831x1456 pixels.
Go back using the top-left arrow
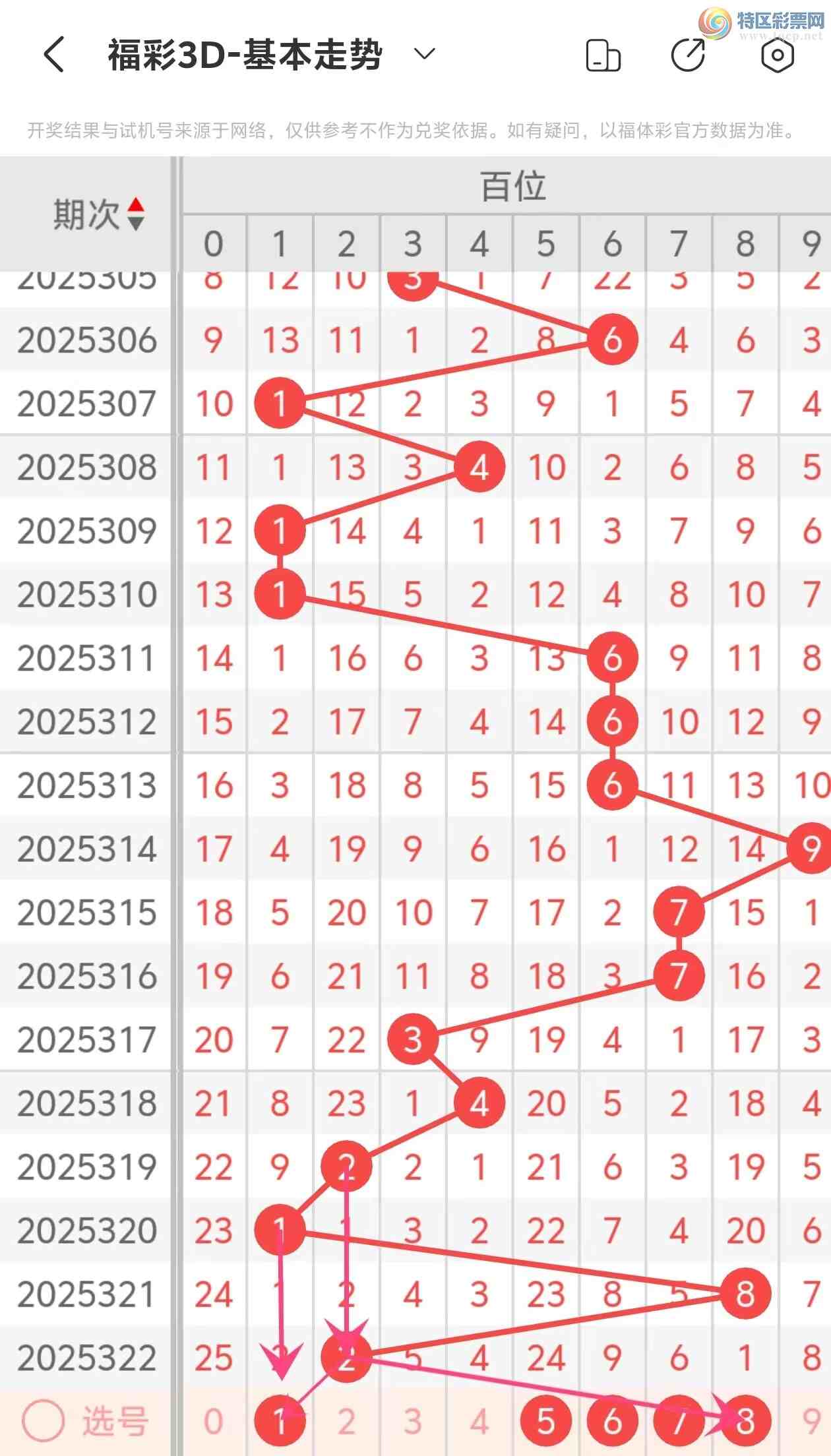54,54
